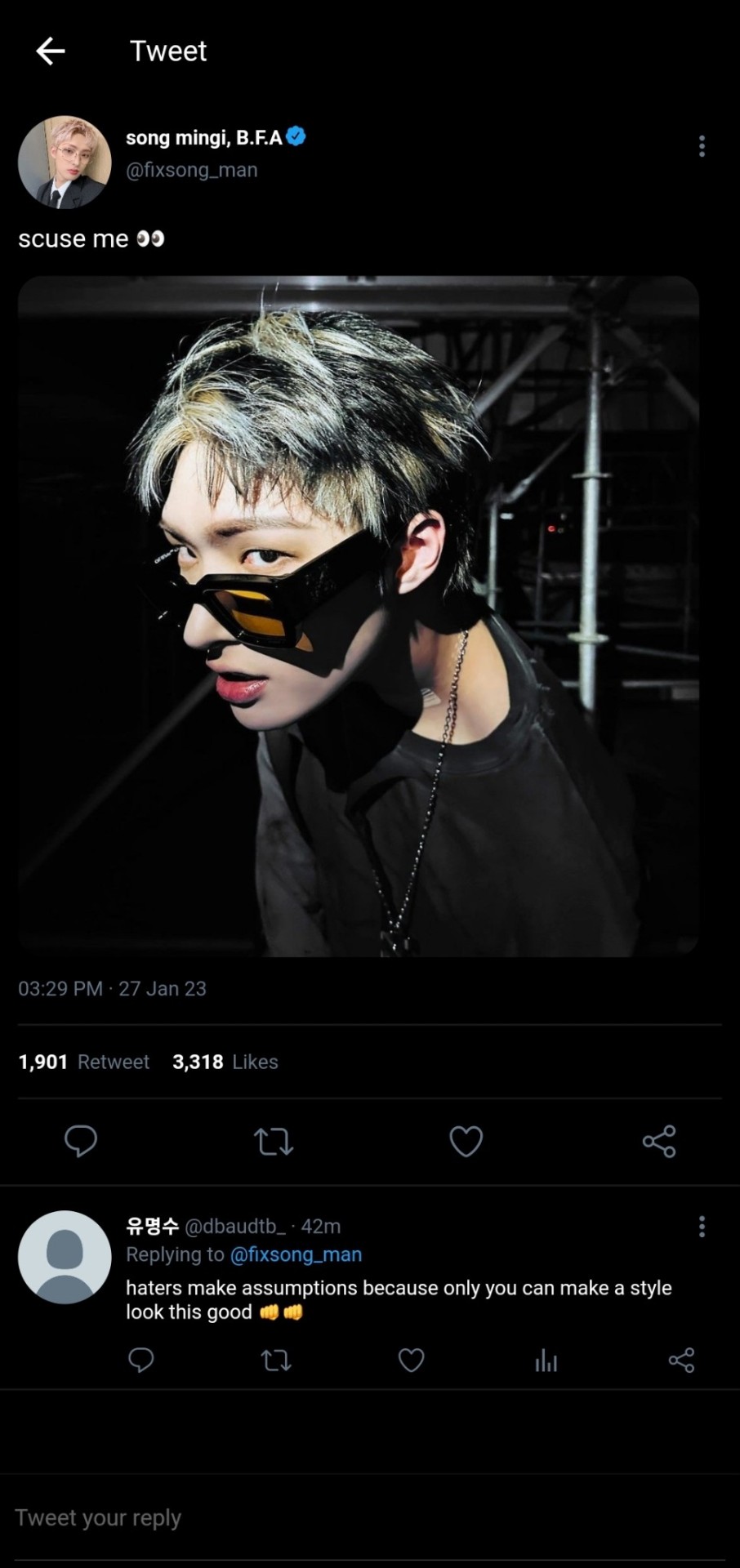Open overflow menu on song mingi's tweet
Image resolution: width=740 pixels, height=1568 pixels.
[x=701, y=146]
